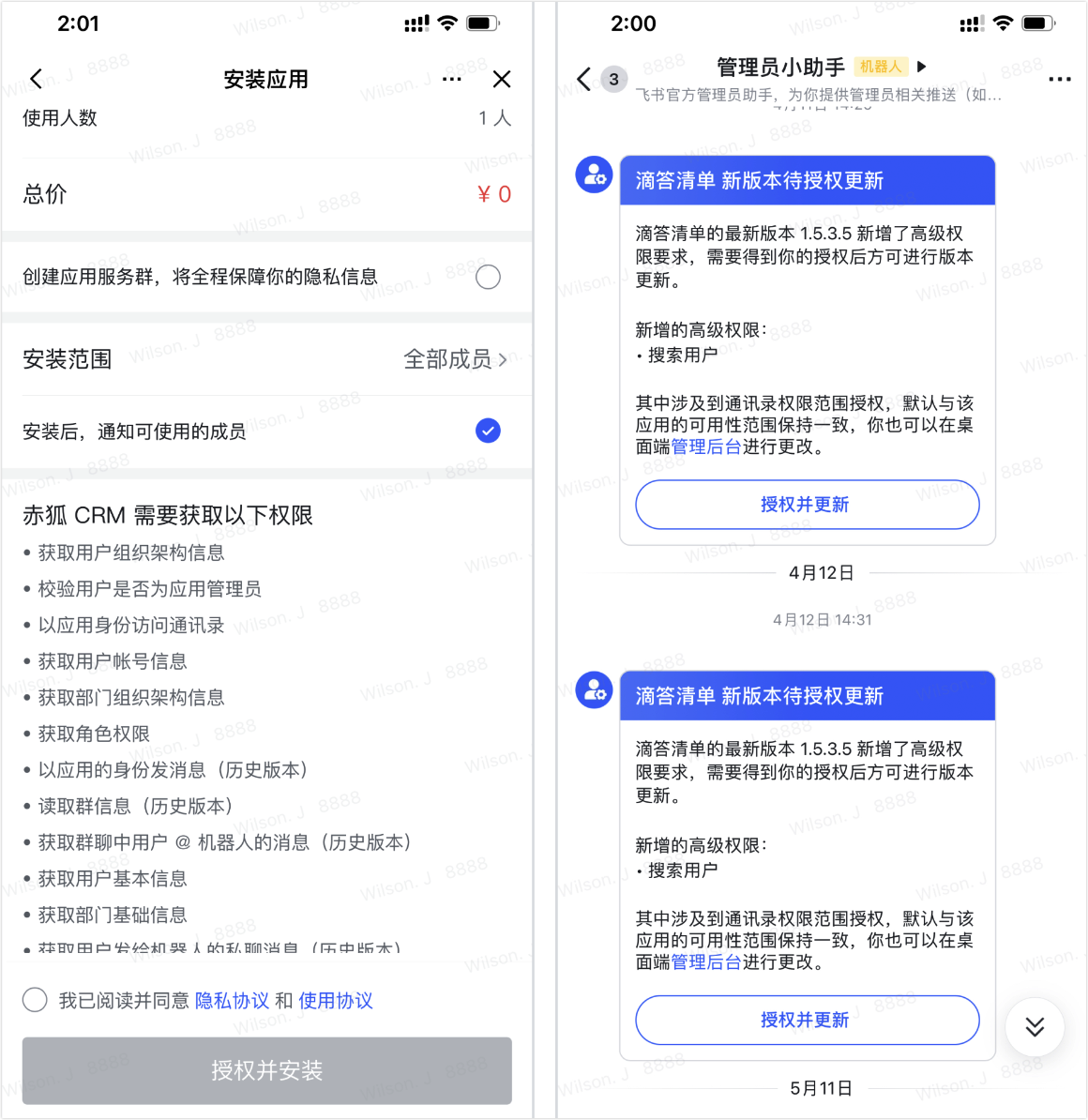Jump to latest messages with double-chevron button

(1035, 1027)
